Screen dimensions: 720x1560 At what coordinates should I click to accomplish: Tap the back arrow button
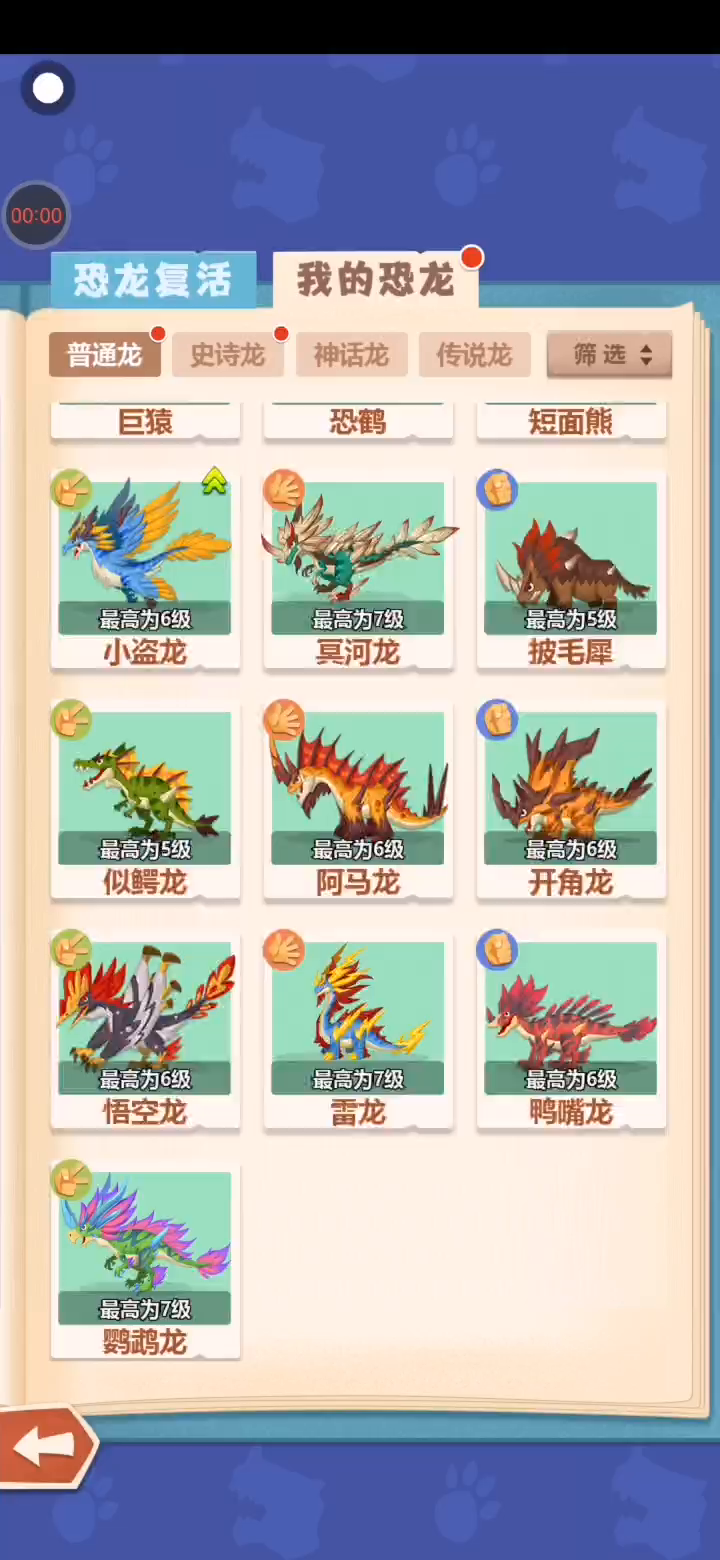coord(46,1445)
